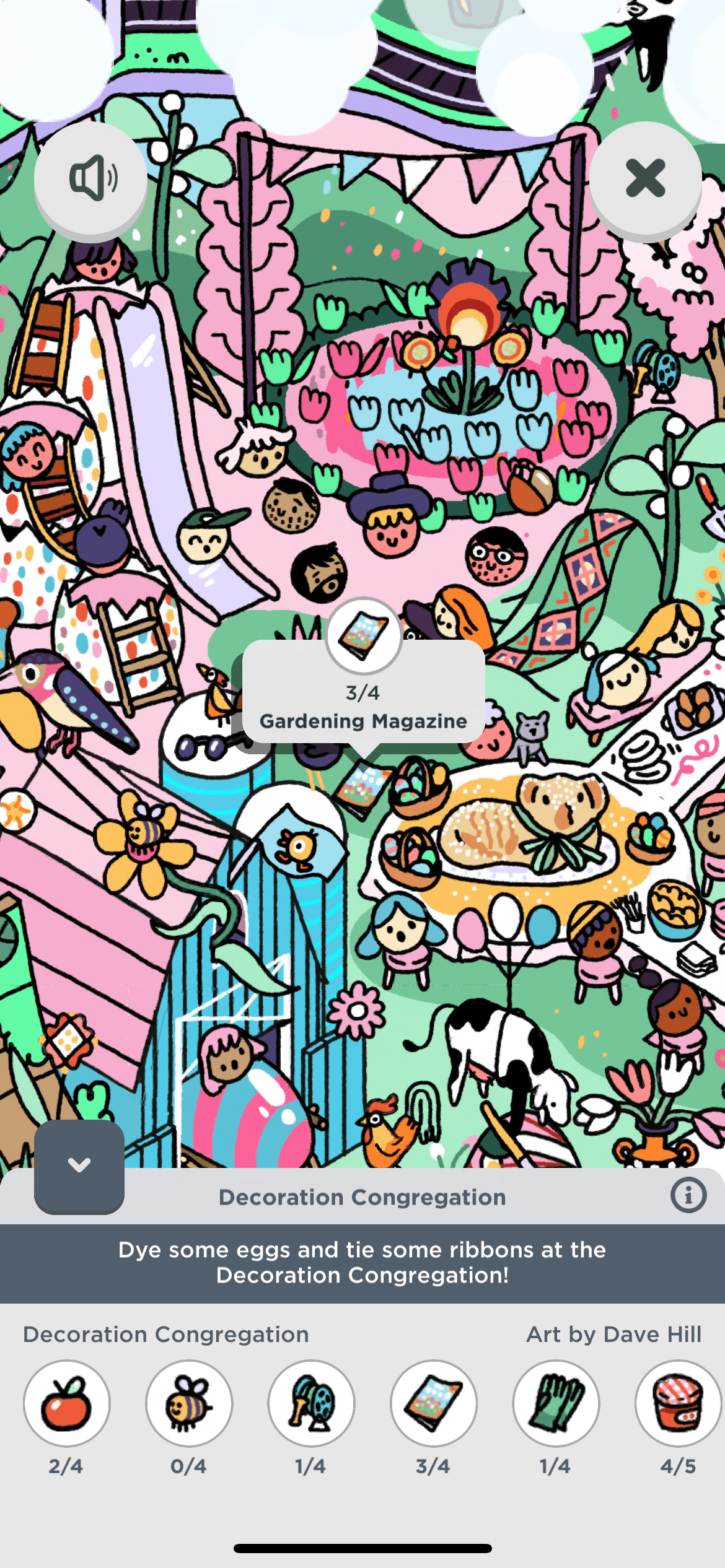
Task: Collapse the bottom info panel
Action: point(79,1165)
